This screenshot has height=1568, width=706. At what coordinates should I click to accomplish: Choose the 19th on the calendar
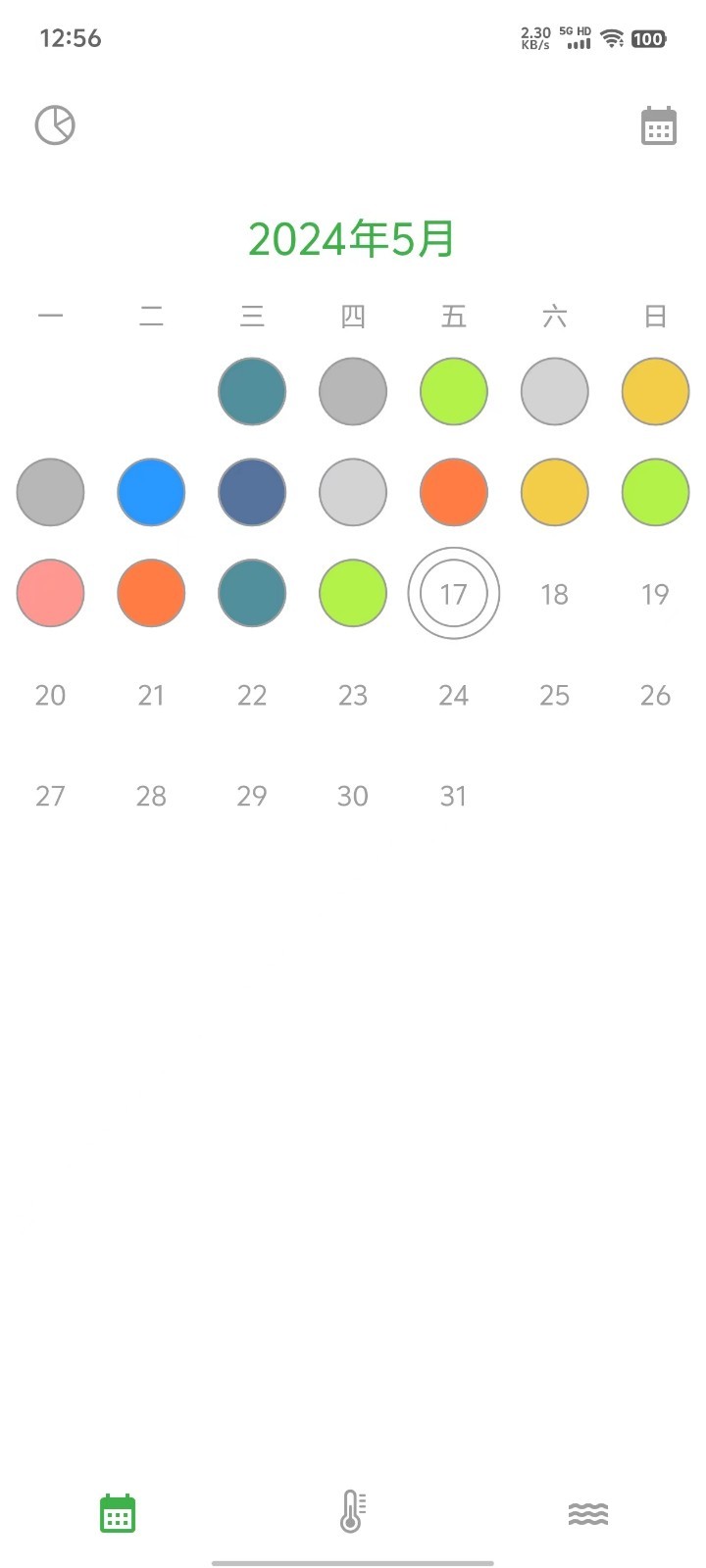pyautogui.click(x=655, y=594)
